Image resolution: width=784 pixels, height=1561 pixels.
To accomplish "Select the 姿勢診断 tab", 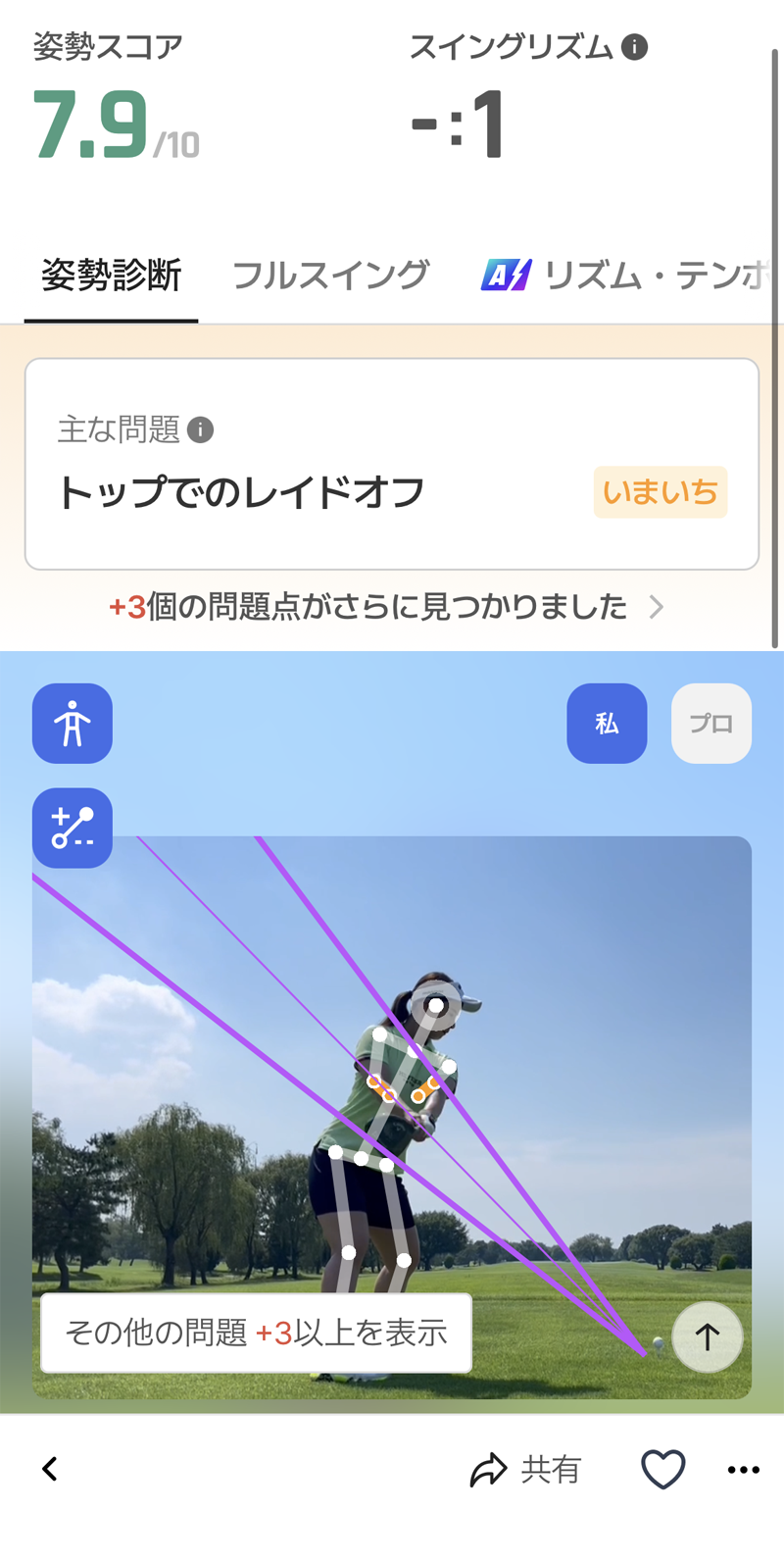I will coord(111,276).
